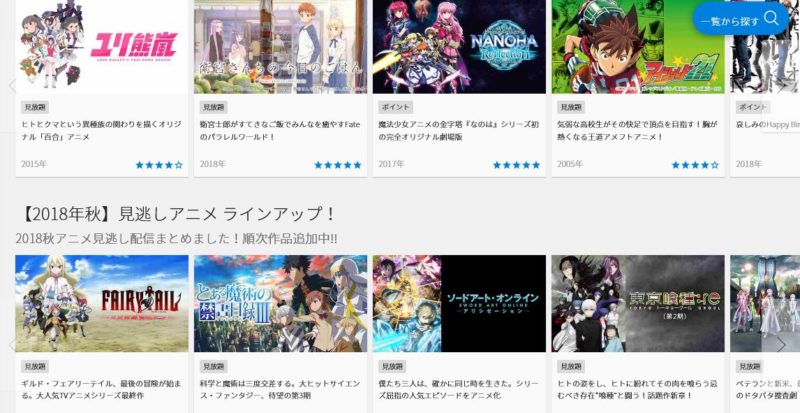
Task: Open the 衛宮さんちの今日のごはん card
Action: [280, 46]
